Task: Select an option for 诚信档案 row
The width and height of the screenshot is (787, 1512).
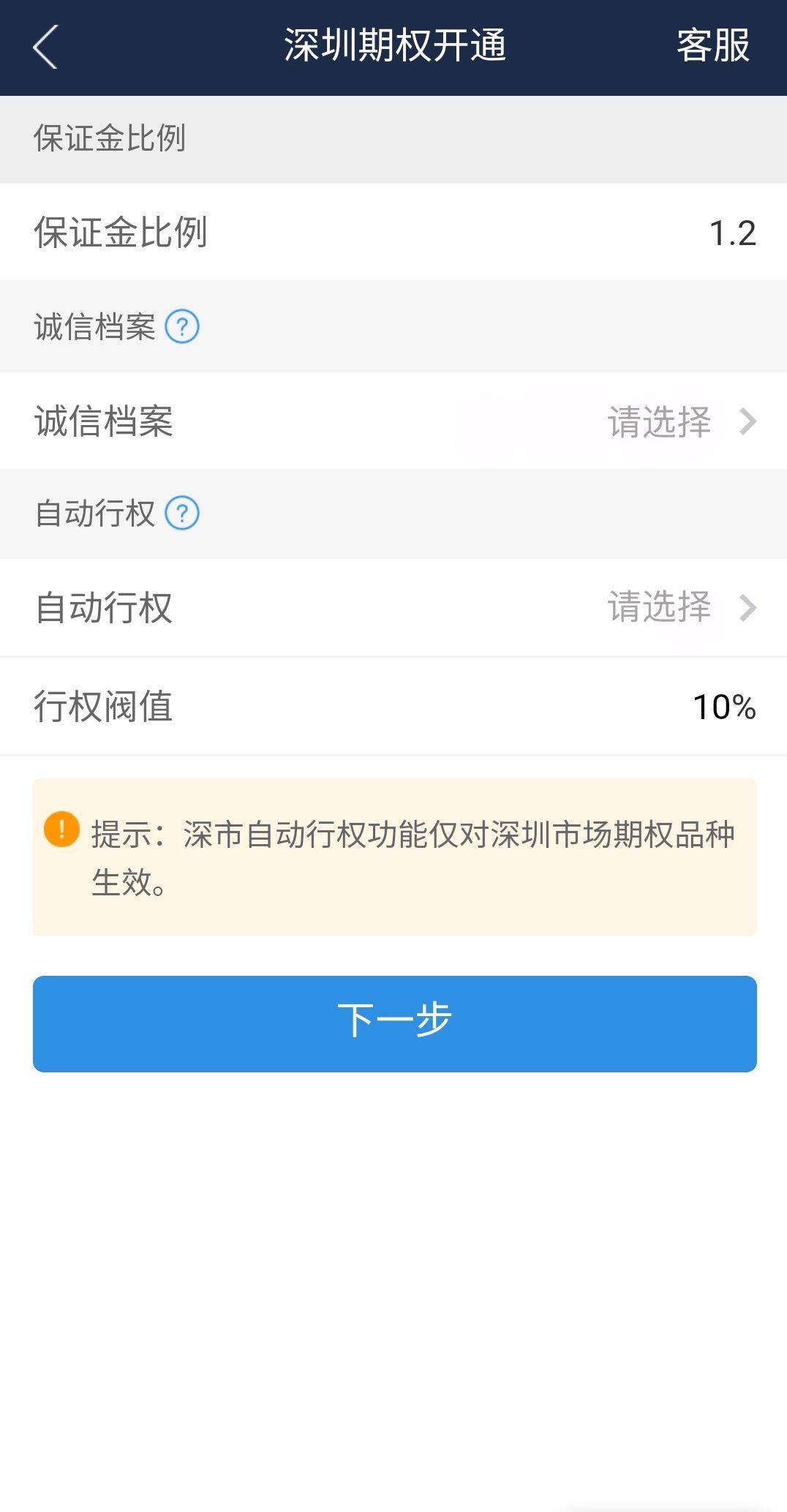Action: [x=393, y=421]
